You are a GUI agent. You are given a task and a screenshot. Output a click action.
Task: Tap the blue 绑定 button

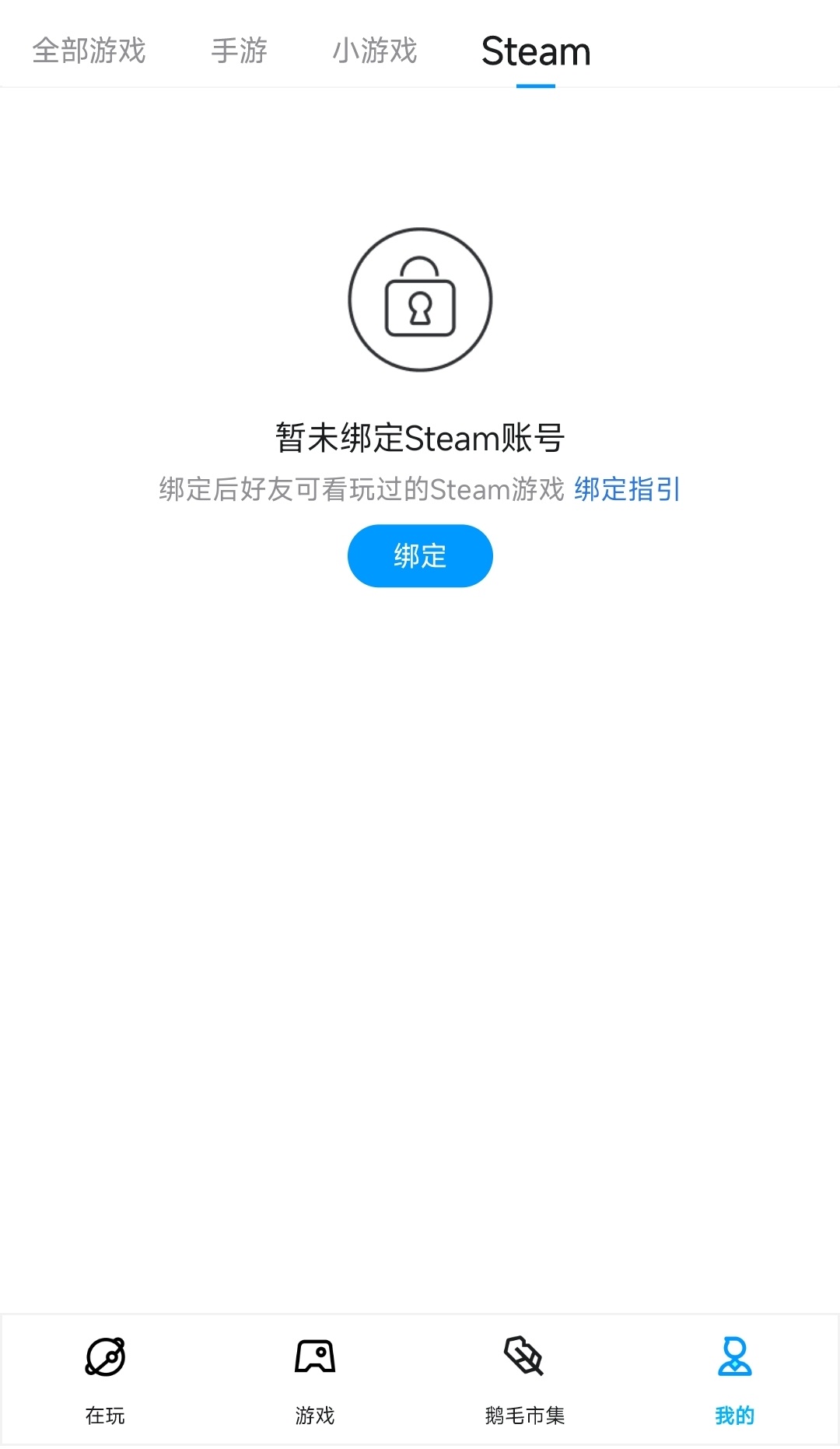pyautogui.click(x=420, y=555)
